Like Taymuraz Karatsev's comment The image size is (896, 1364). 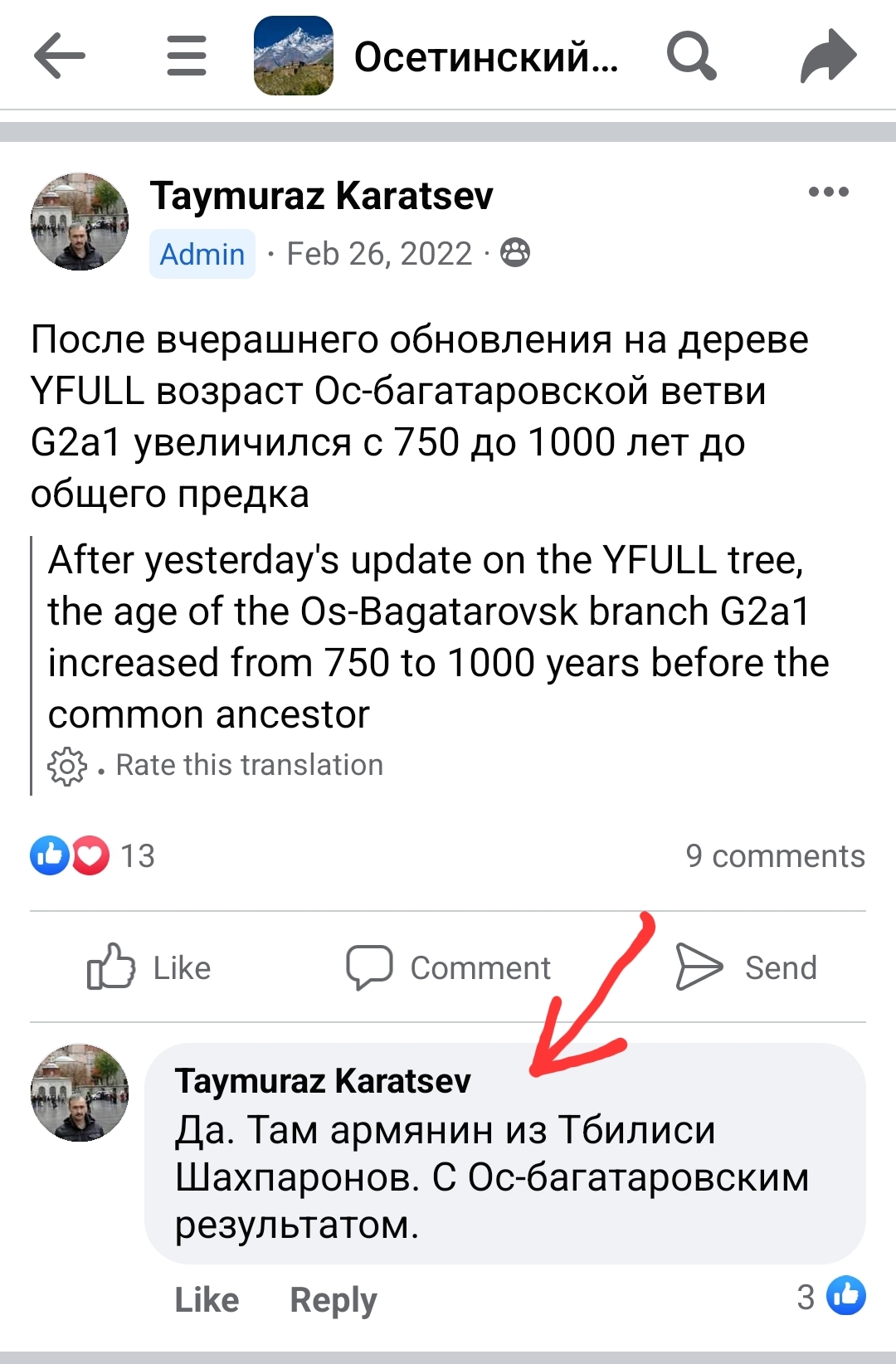pos(207,1299)
